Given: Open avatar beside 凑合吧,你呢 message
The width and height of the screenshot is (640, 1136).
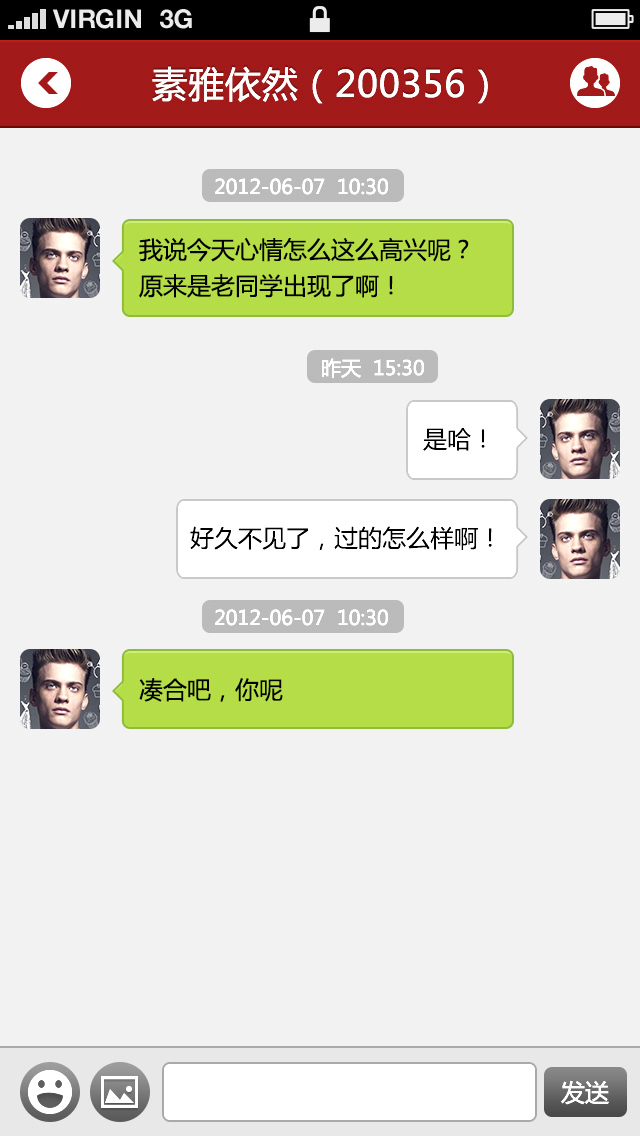Looking at the screenshot, I should point(60,689).
